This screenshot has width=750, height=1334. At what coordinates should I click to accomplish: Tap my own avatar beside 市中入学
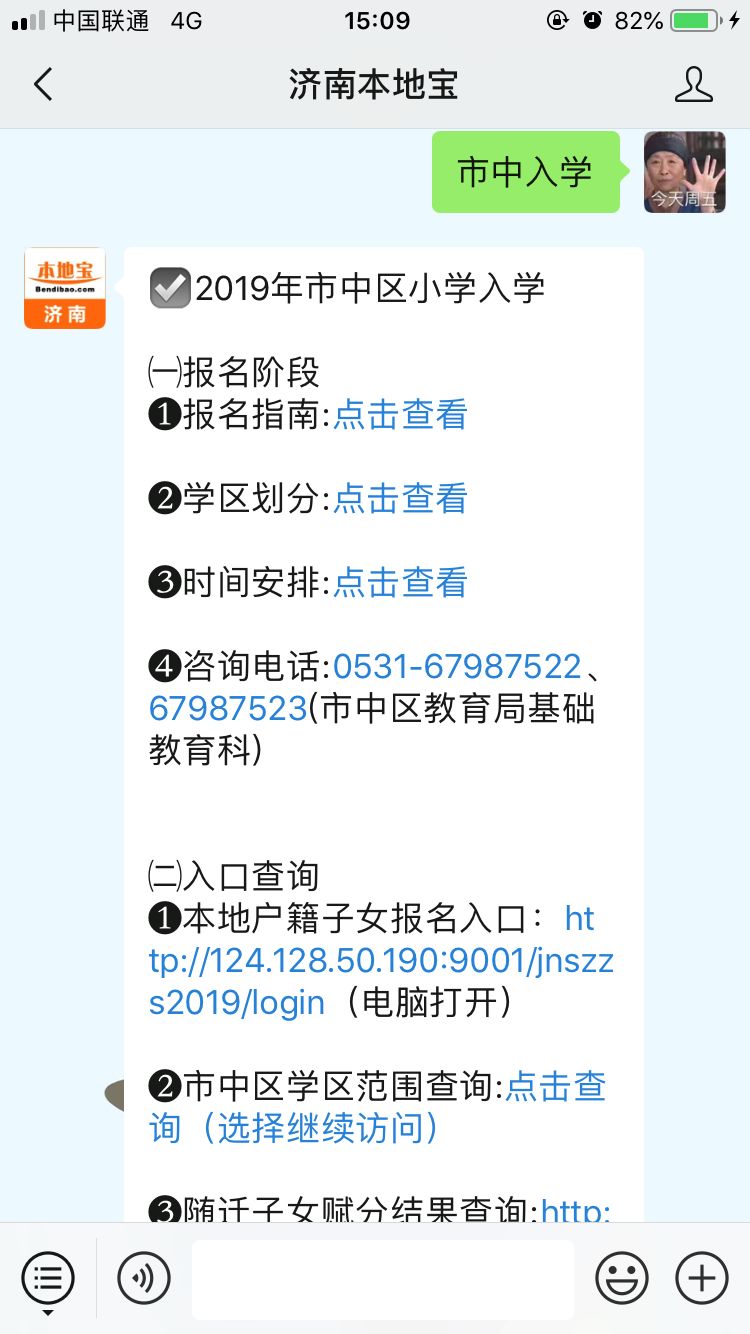pos(685,172)
